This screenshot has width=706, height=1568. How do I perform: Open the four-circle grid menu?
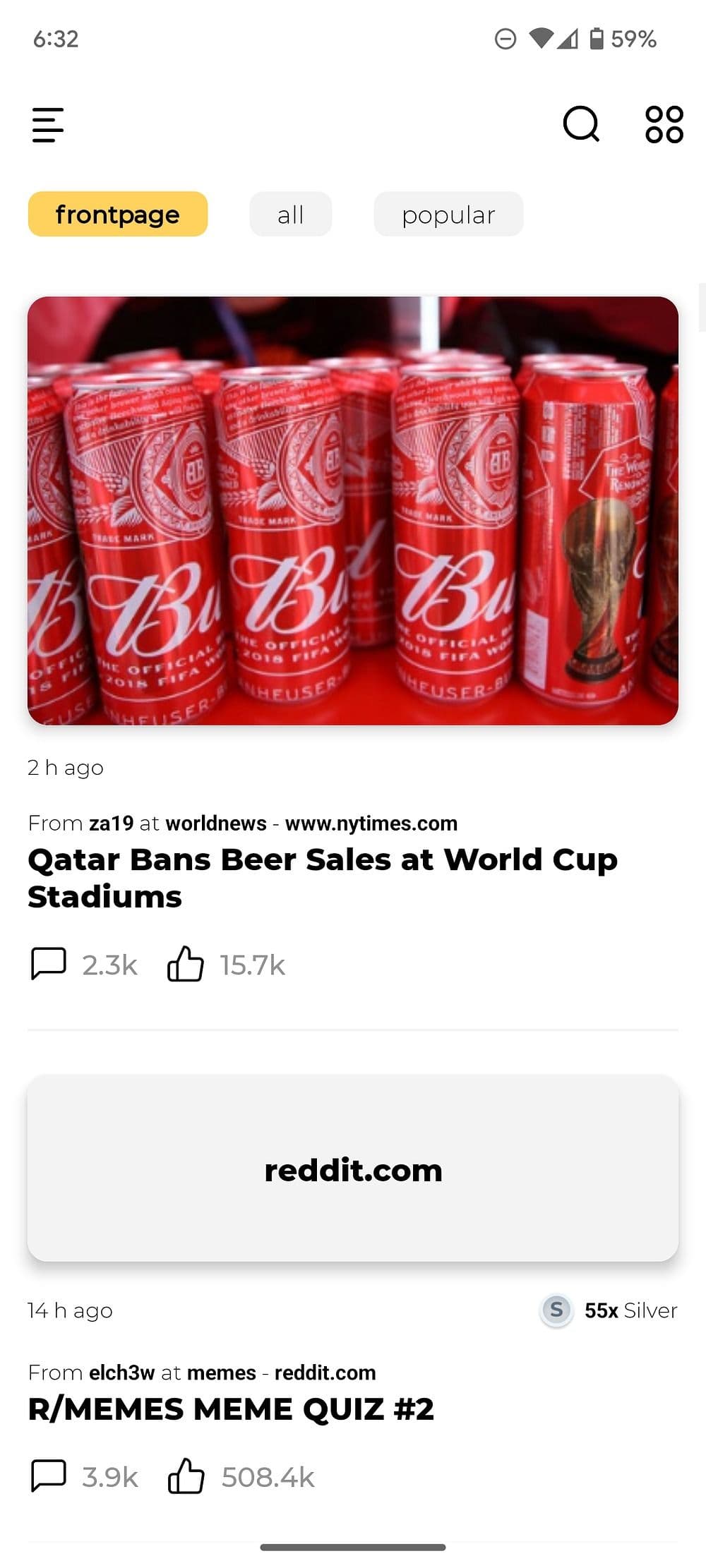pyautogui.click(x=664, y=125)
